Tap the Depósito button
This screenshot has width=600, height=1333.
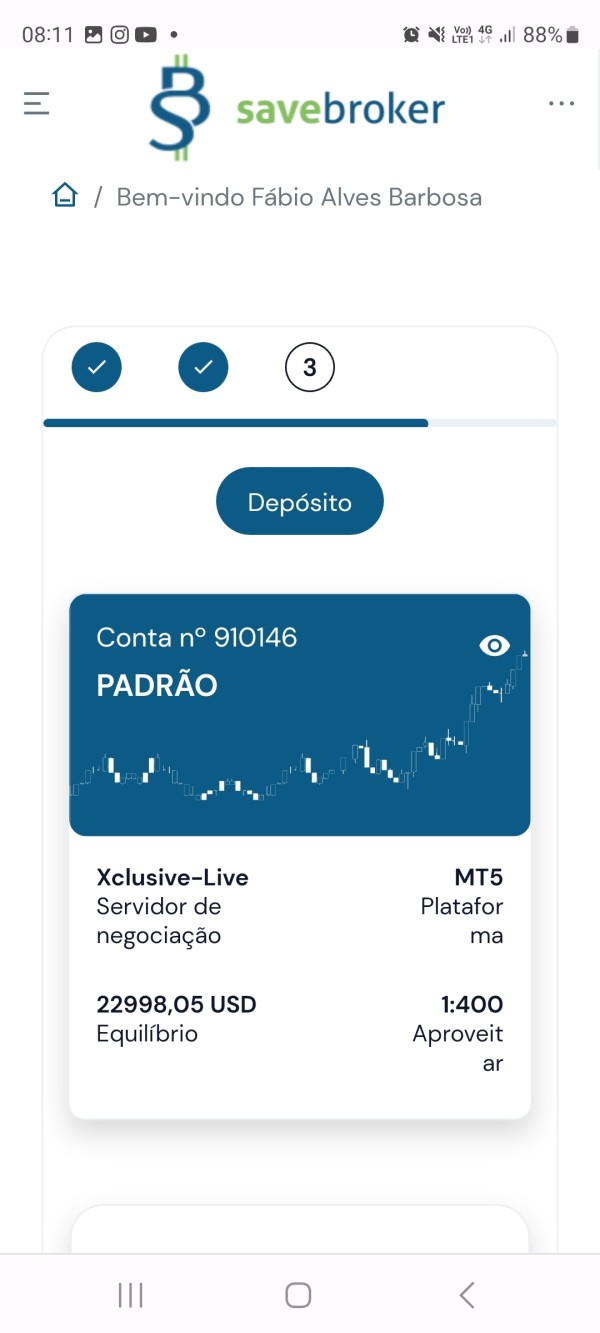tap(300, 501)
